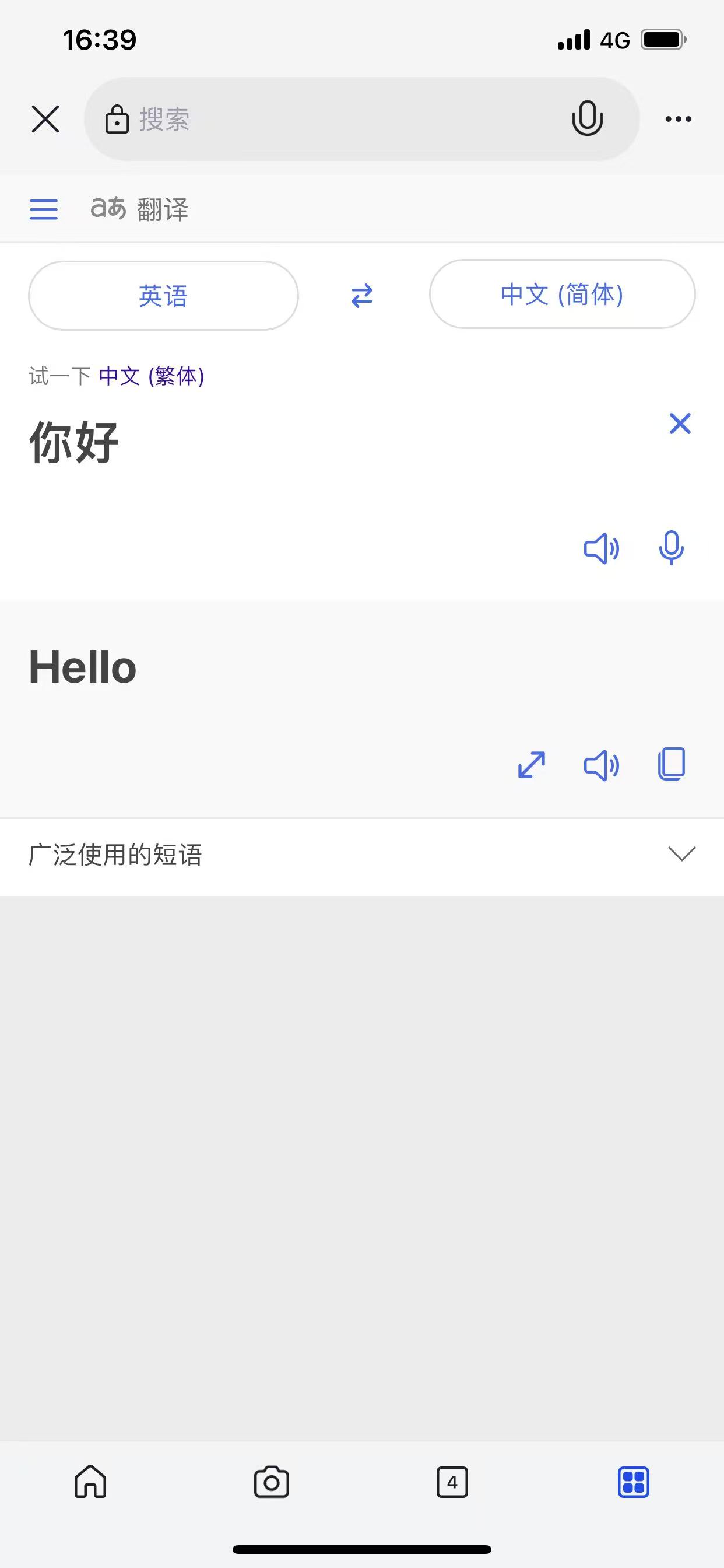View the 4 open tabs
Screen dimensions: 724x1568
point(452,1482)
